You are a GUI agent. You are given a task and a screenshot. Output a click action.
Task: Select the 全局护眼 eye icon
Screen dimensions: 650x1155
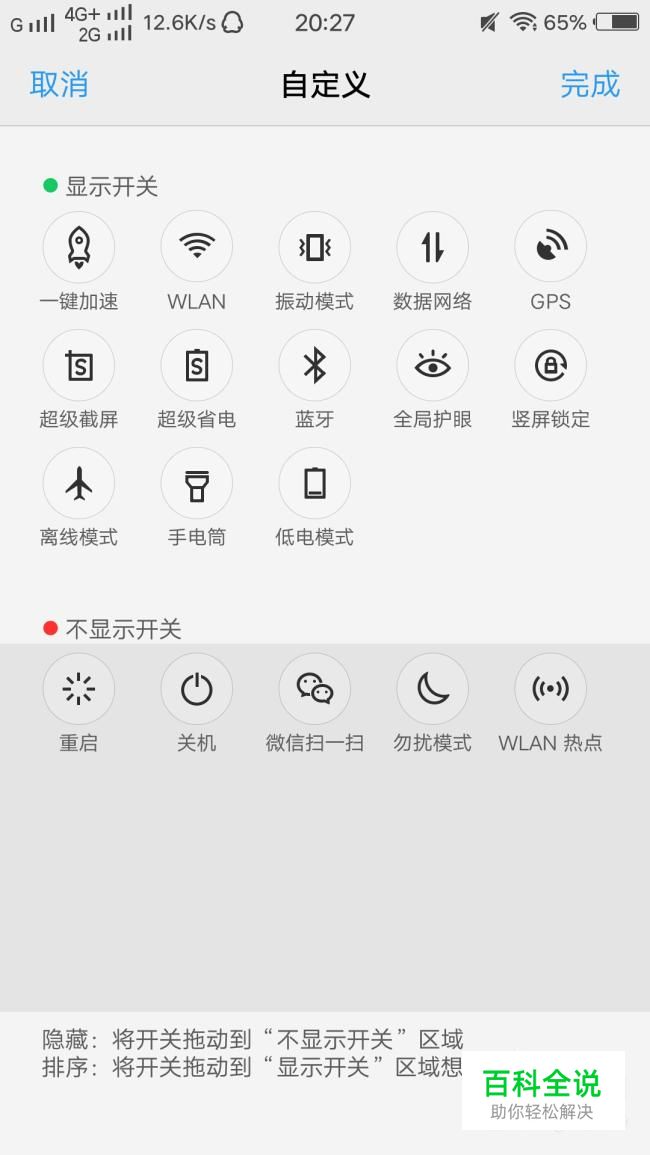click(x=433, y=365)
